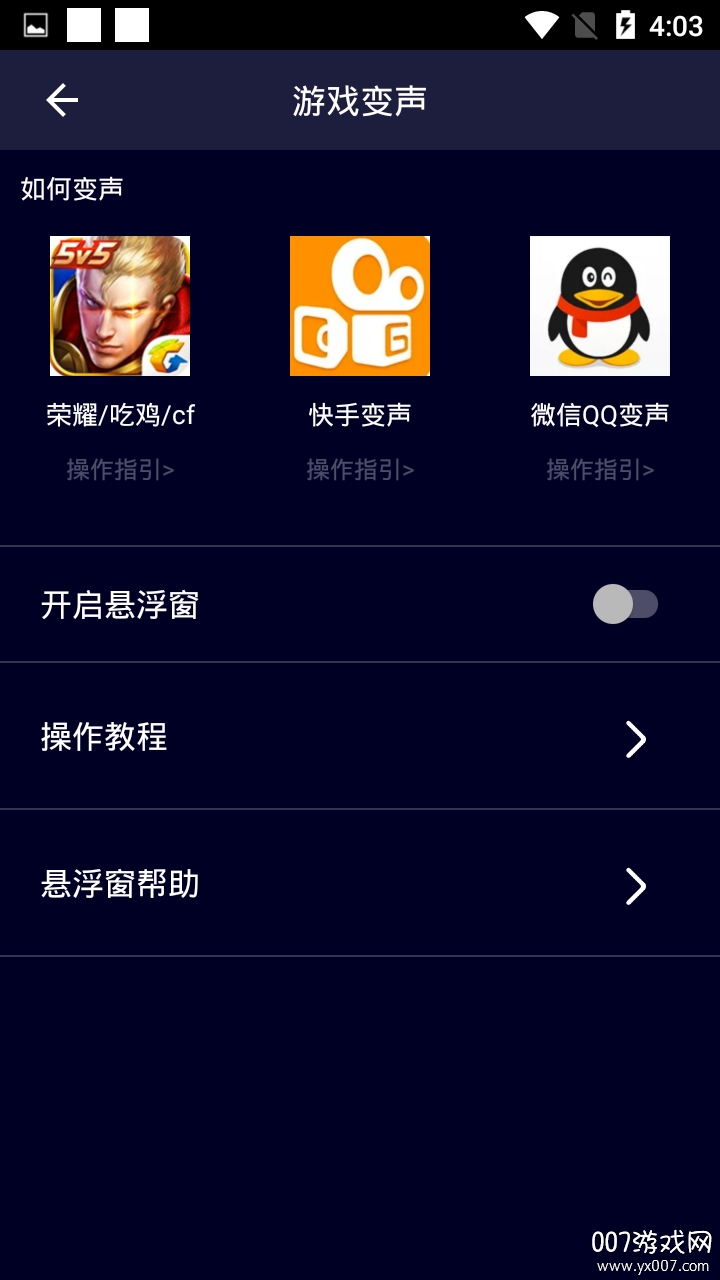Open the 悬浮窗帮助 row

(360, 884)
